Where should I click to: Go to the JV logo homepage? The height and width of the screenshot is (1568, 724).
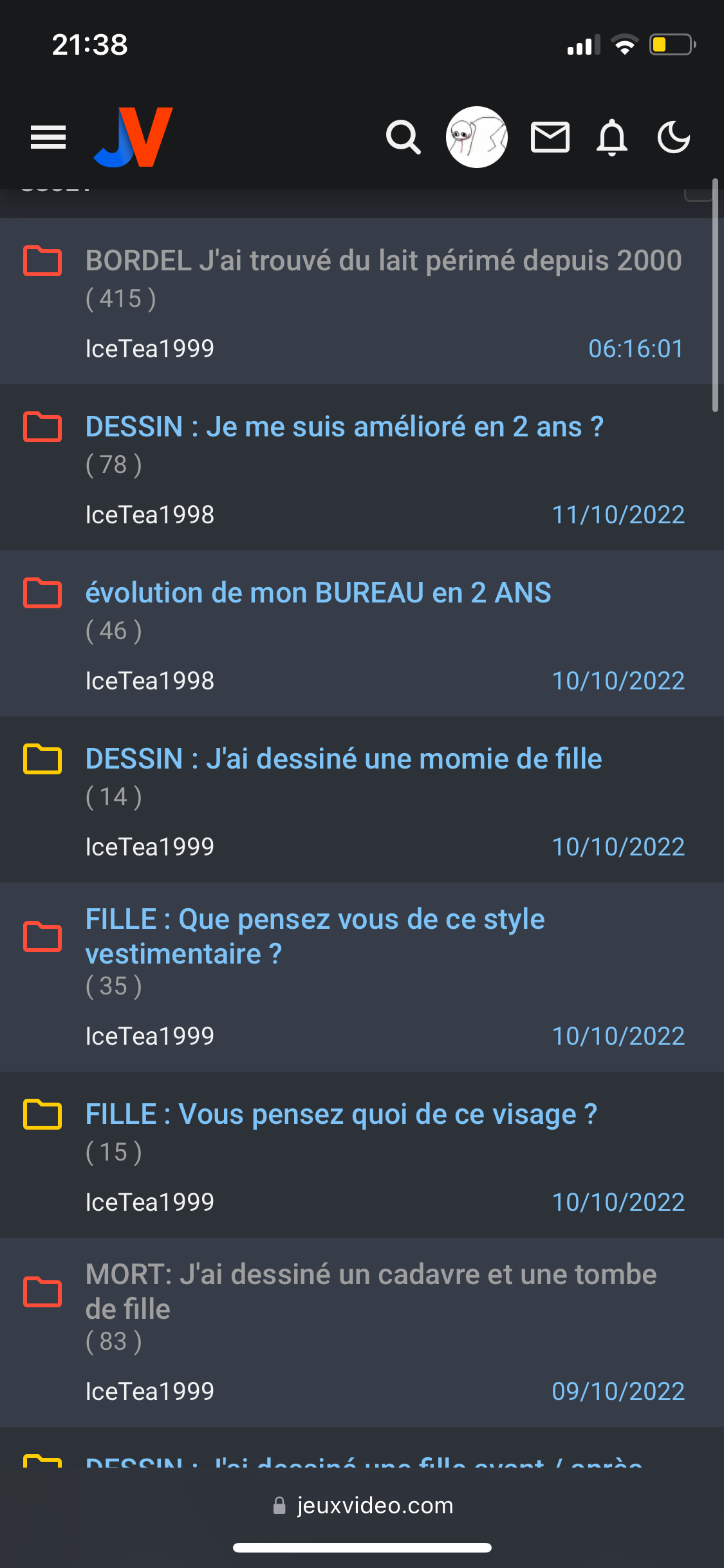coord(134,137)
